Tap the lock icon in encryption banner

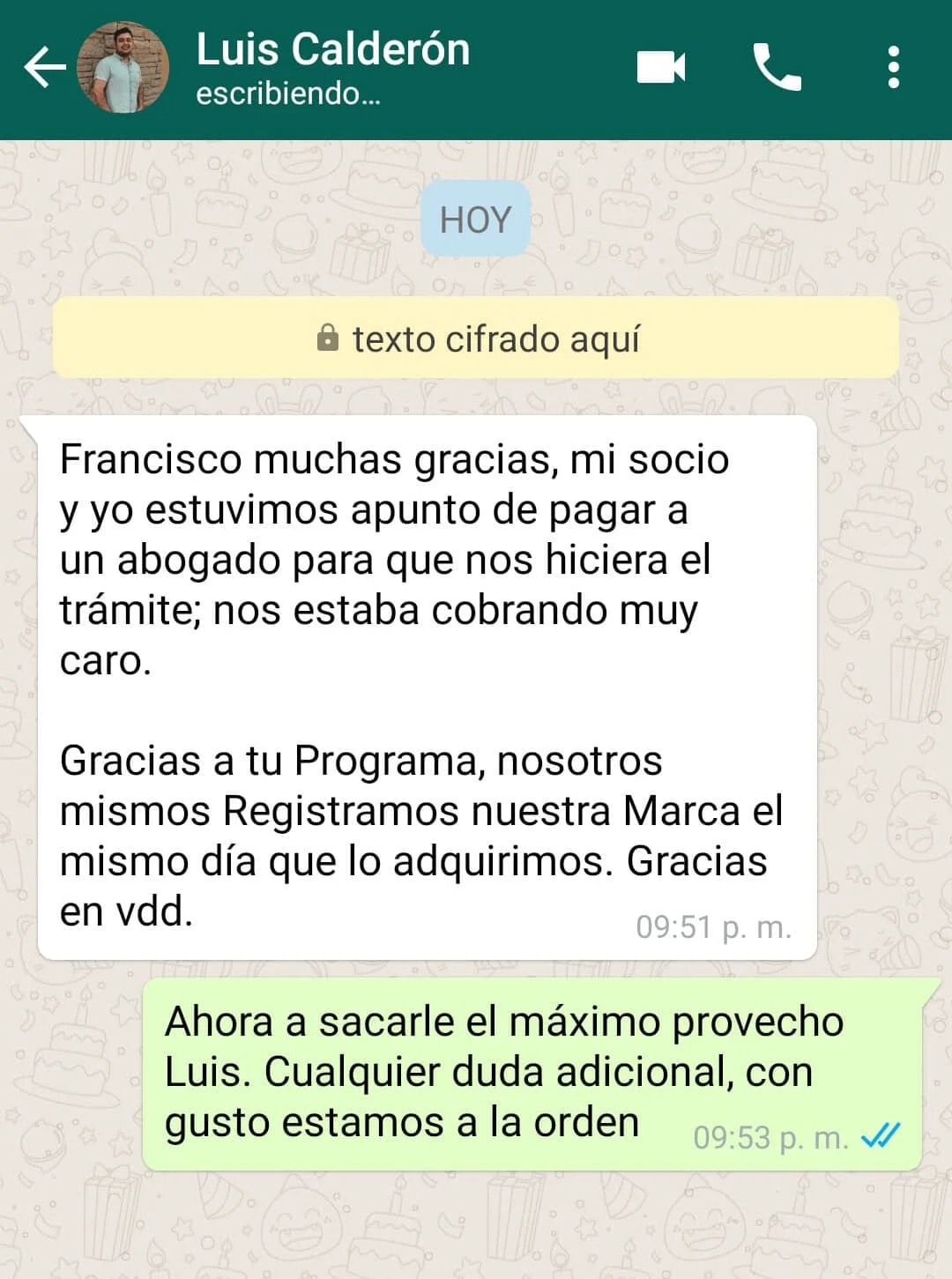pyautogui.click(x=330, y=338)
